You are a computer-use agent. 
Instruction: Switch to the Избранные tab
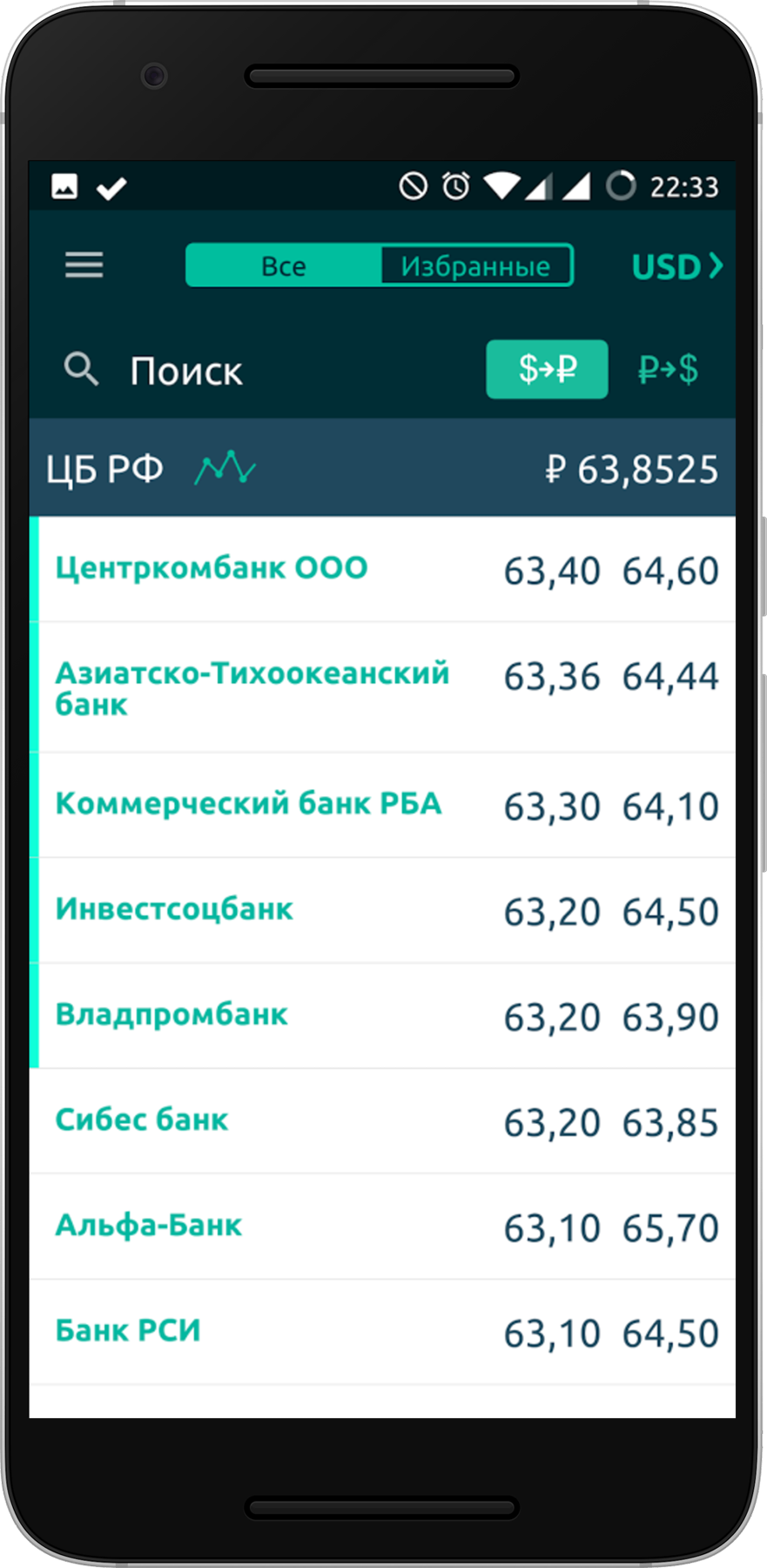click(x=475, y=266)
